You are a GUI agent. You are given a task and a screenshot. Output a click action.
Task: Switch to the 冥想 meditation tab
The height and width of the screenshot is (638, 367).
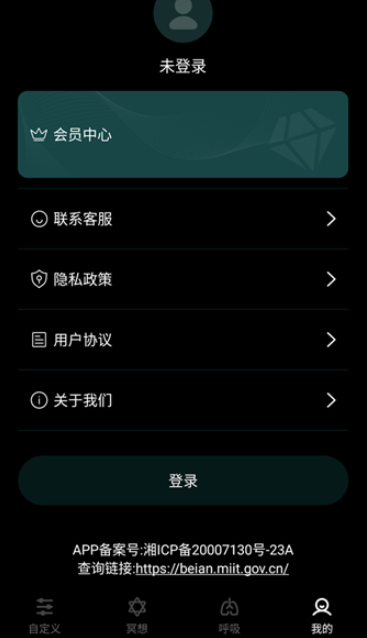click(x=137, y=616)
